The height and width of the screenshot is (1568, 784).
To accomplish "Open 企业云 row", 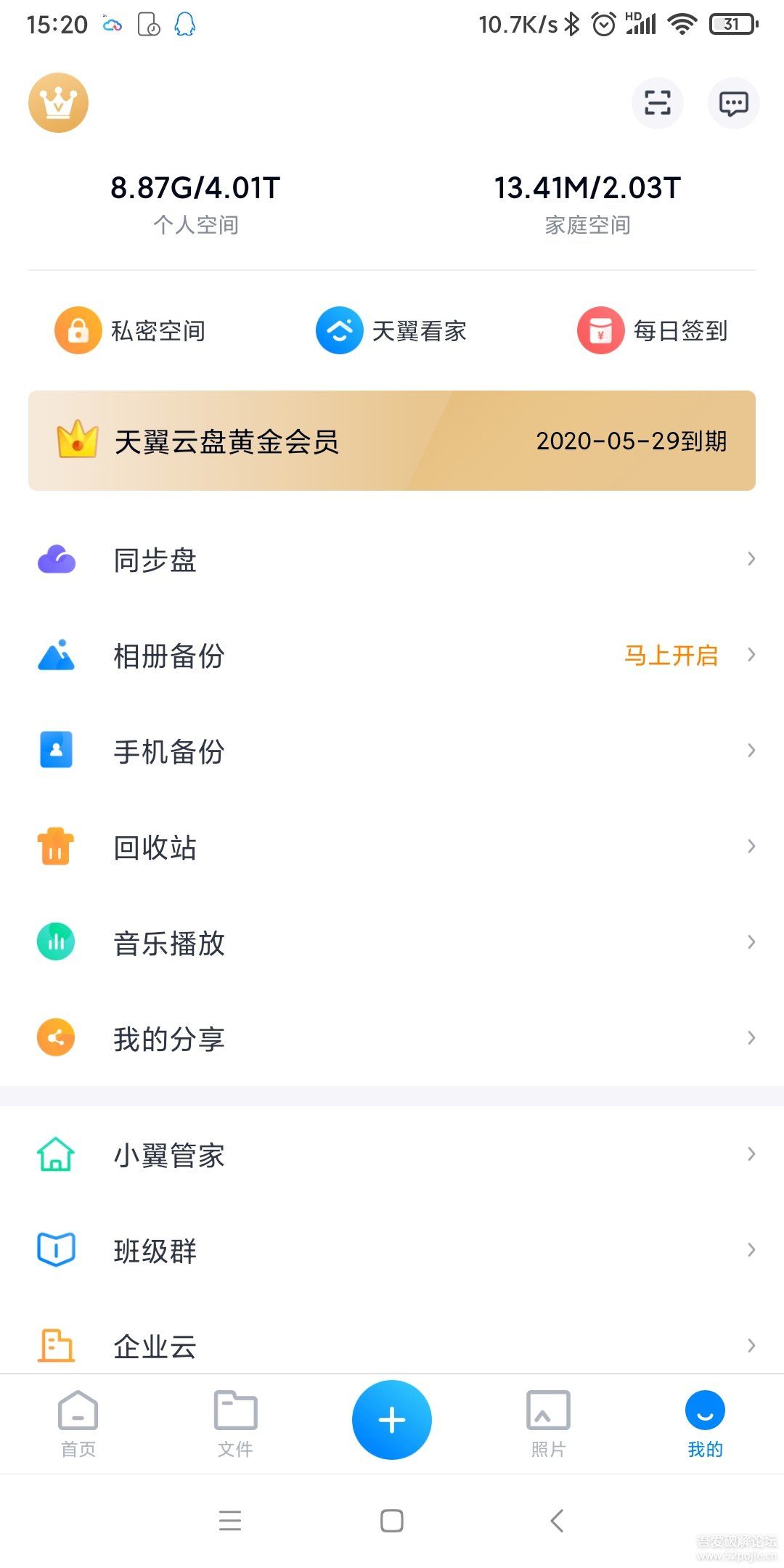I will click(392, 1345).
